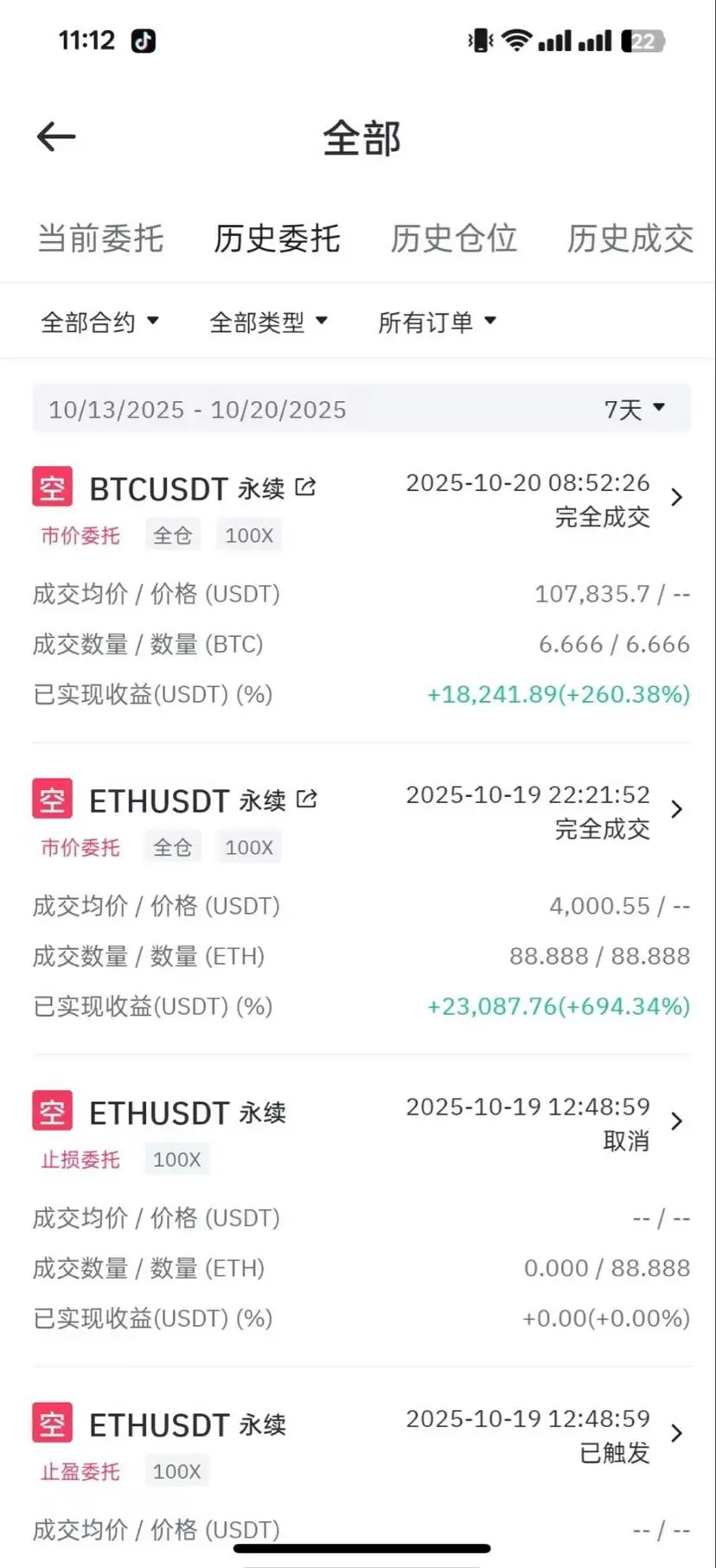This screenshot has width=716, height=1568.
Task: View the cancelled ETHUSDT 止损委托 order
Action: 677,1122
